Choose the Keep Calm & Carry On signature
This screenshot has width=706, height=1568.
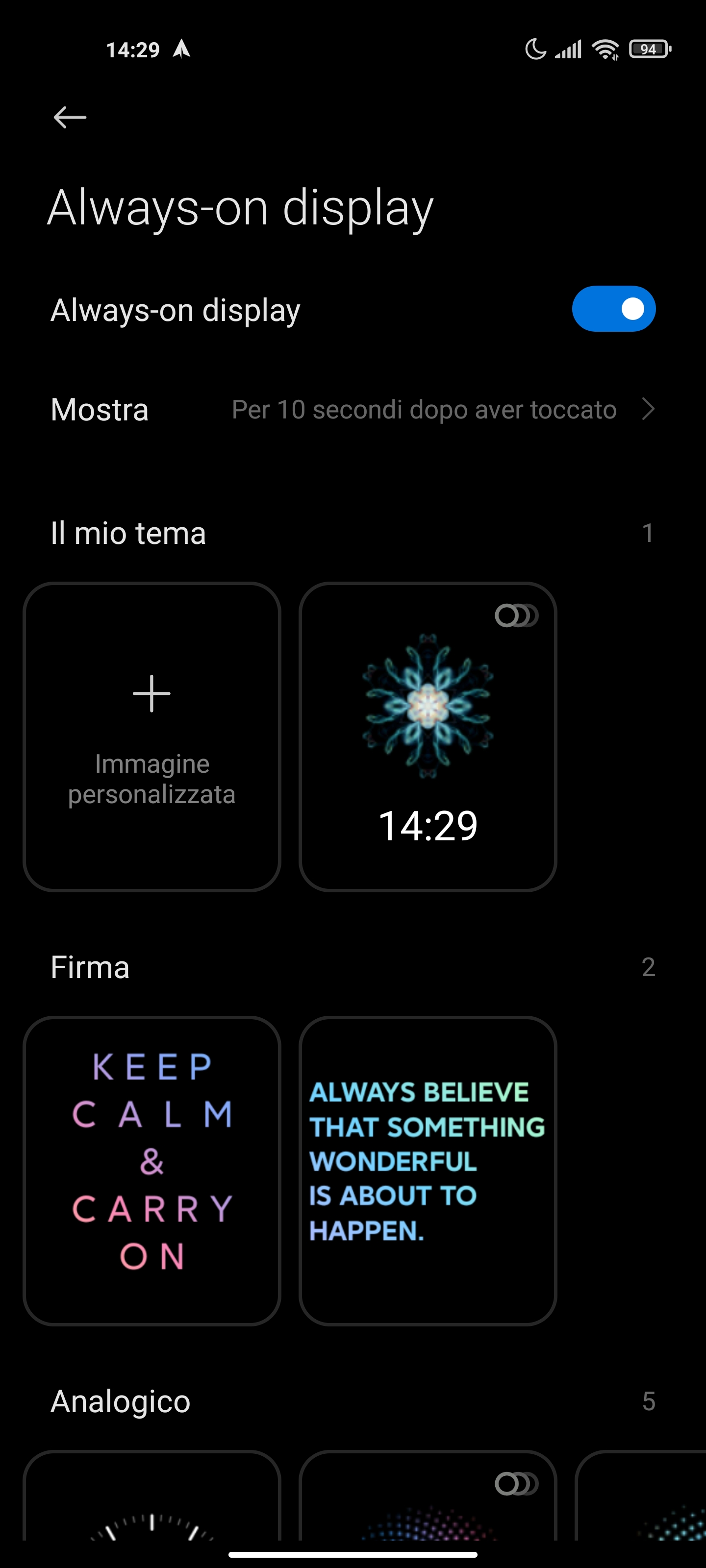coord(151,1170)
